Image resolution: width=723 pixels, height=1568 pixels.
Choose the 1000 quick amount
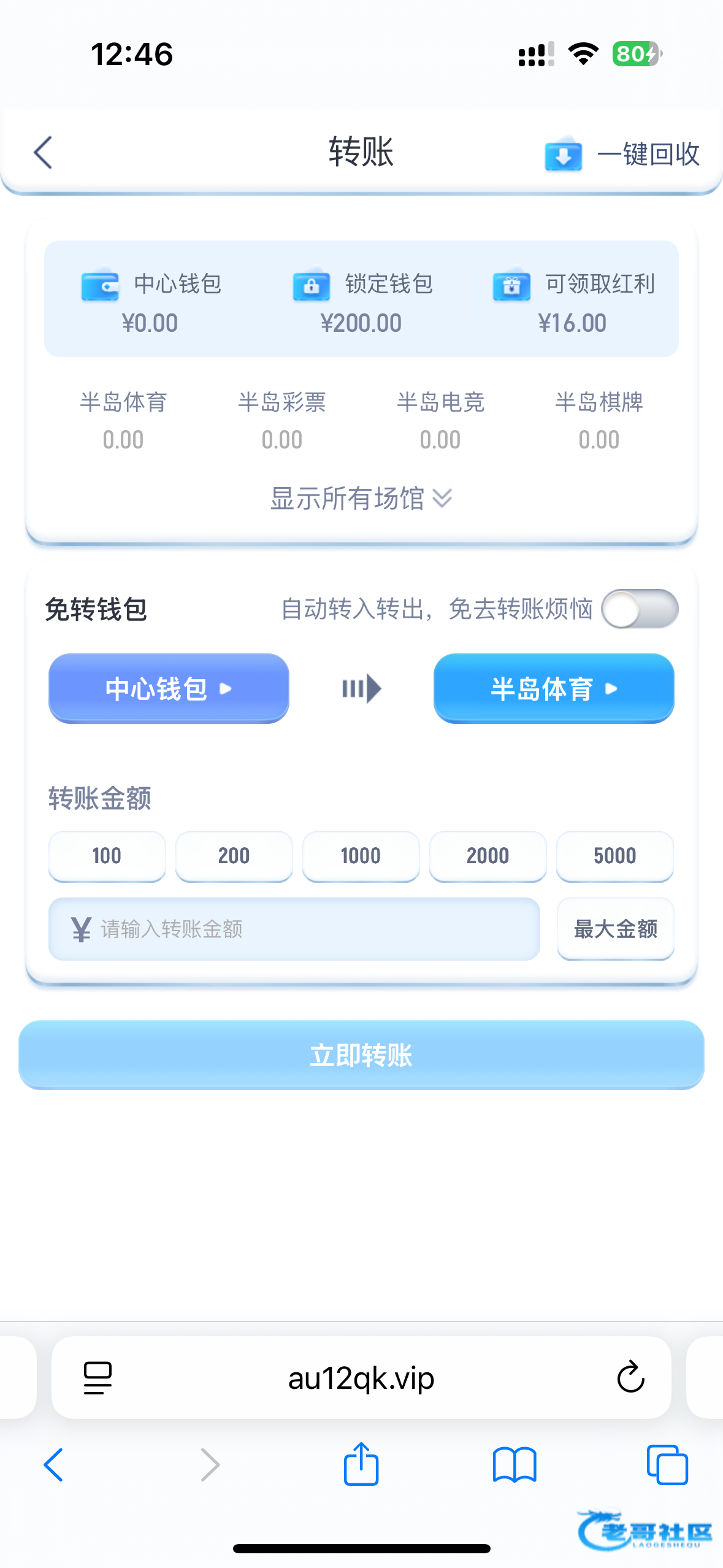pos(361,856)
